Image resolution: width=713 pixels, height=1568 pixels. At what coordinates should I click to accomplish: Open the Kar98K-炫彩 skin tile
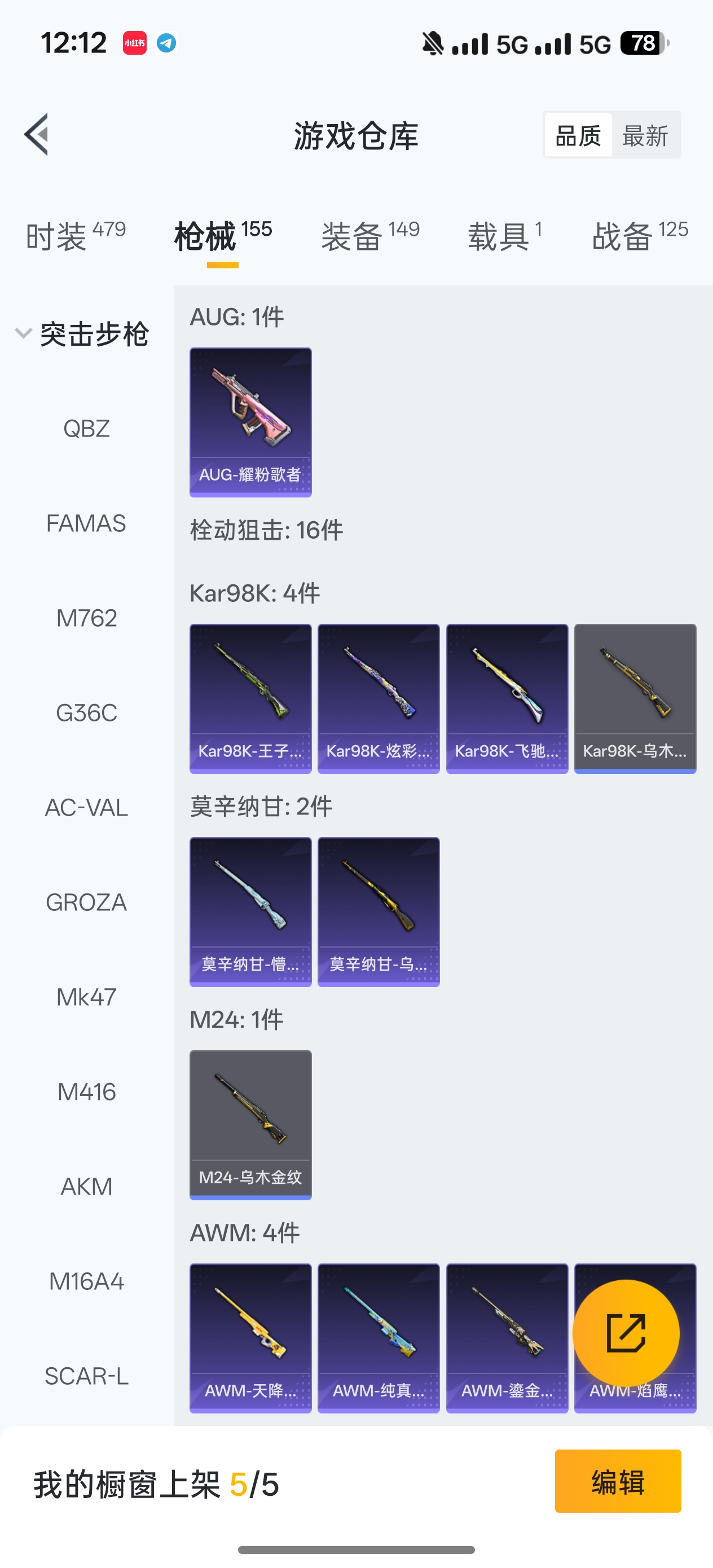pyautogui.click(x=378, y=698)
